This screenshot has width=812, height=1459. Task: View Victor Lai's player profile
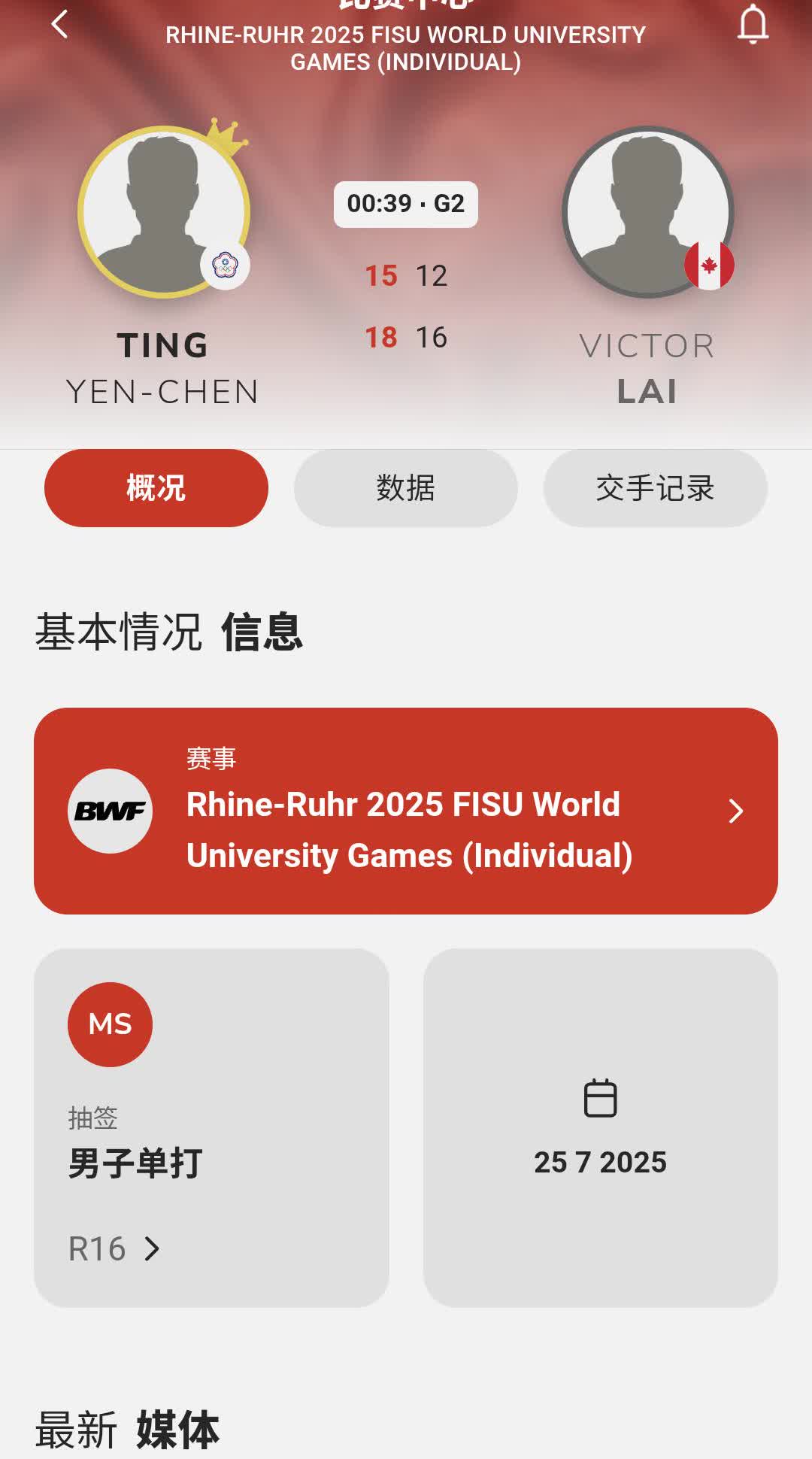click(647, 212)
